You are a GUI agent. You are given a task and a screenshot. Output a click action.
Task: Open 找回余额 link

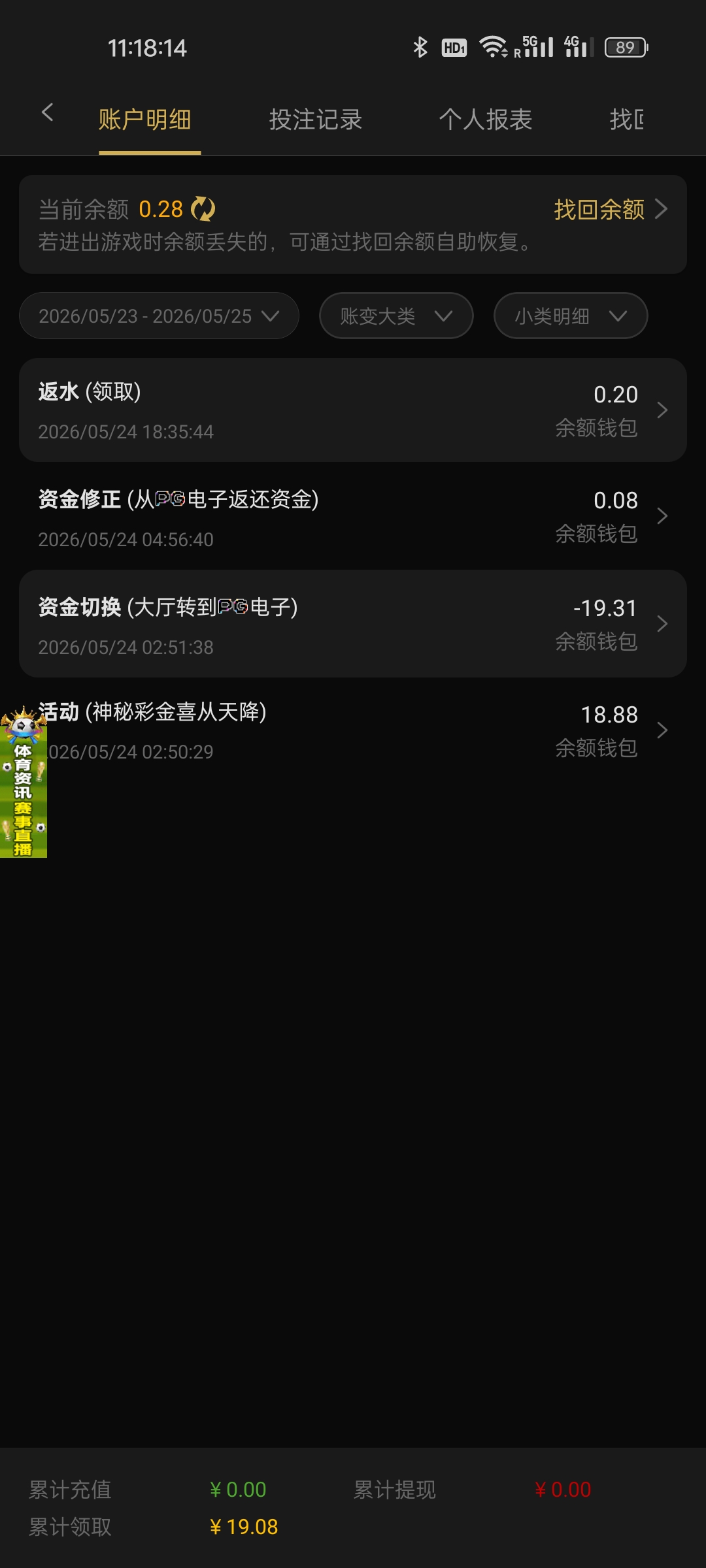[611, 209]
